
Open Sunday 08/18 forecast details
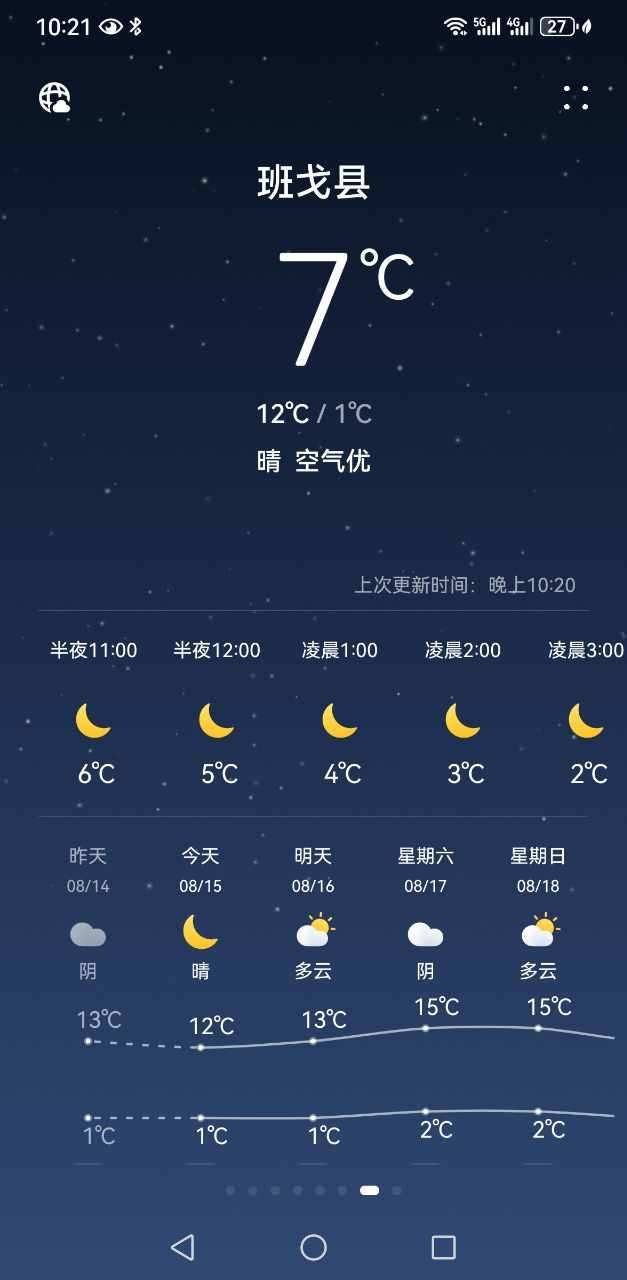(x=538, y=930)
